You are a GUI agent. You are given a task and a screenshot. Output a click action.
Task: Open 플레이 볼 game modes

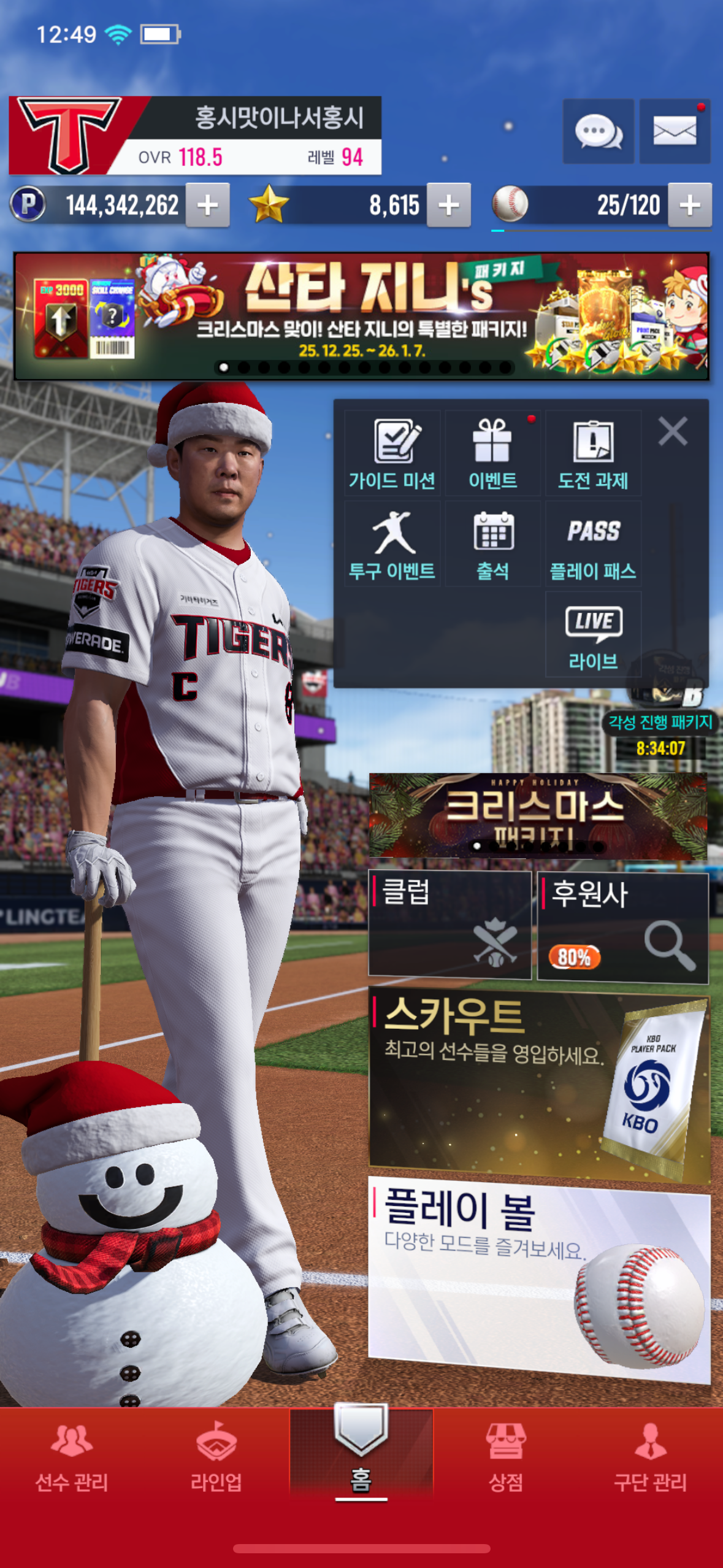point(538,1279)
